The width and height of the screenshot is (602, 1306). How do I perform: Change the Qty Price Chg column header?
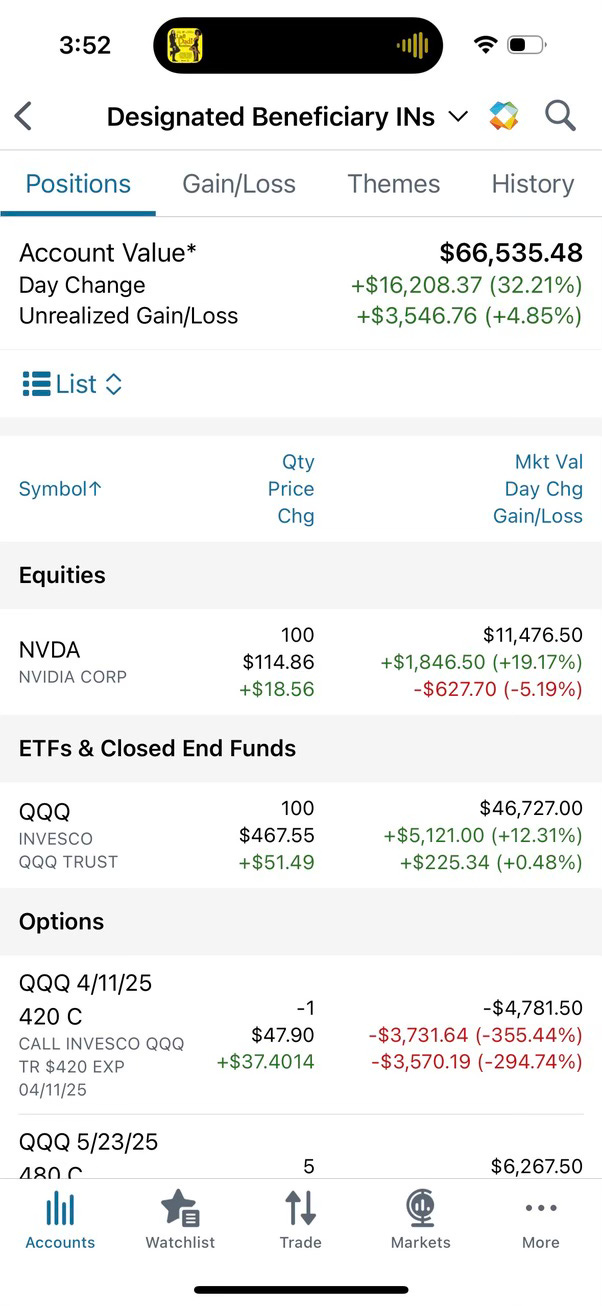(x=290, y=489)
